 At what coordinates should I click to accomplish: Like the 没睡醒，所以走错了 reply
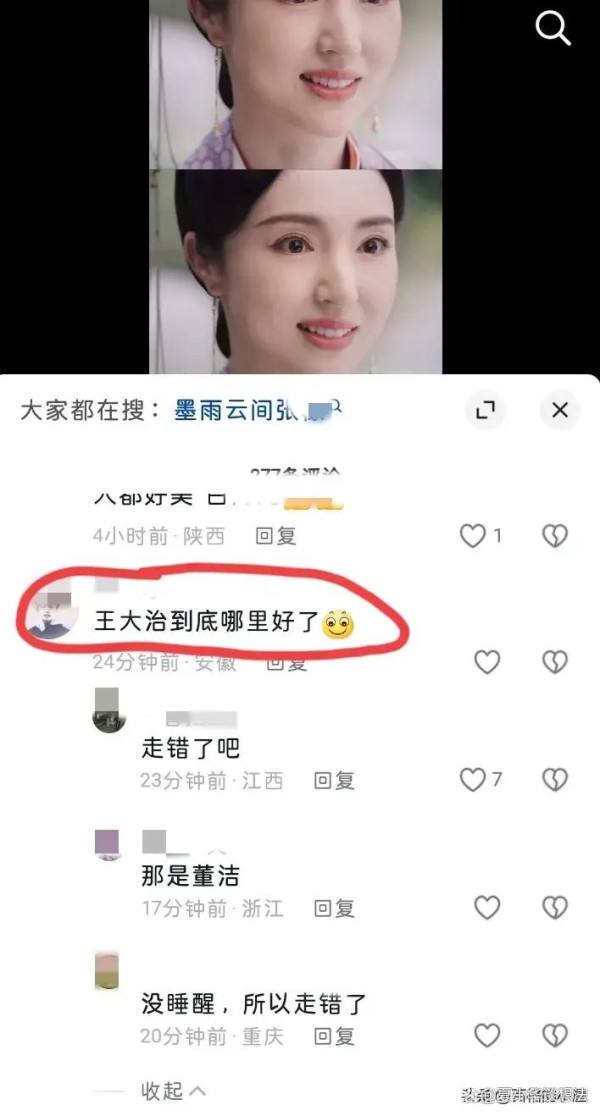487,1035
